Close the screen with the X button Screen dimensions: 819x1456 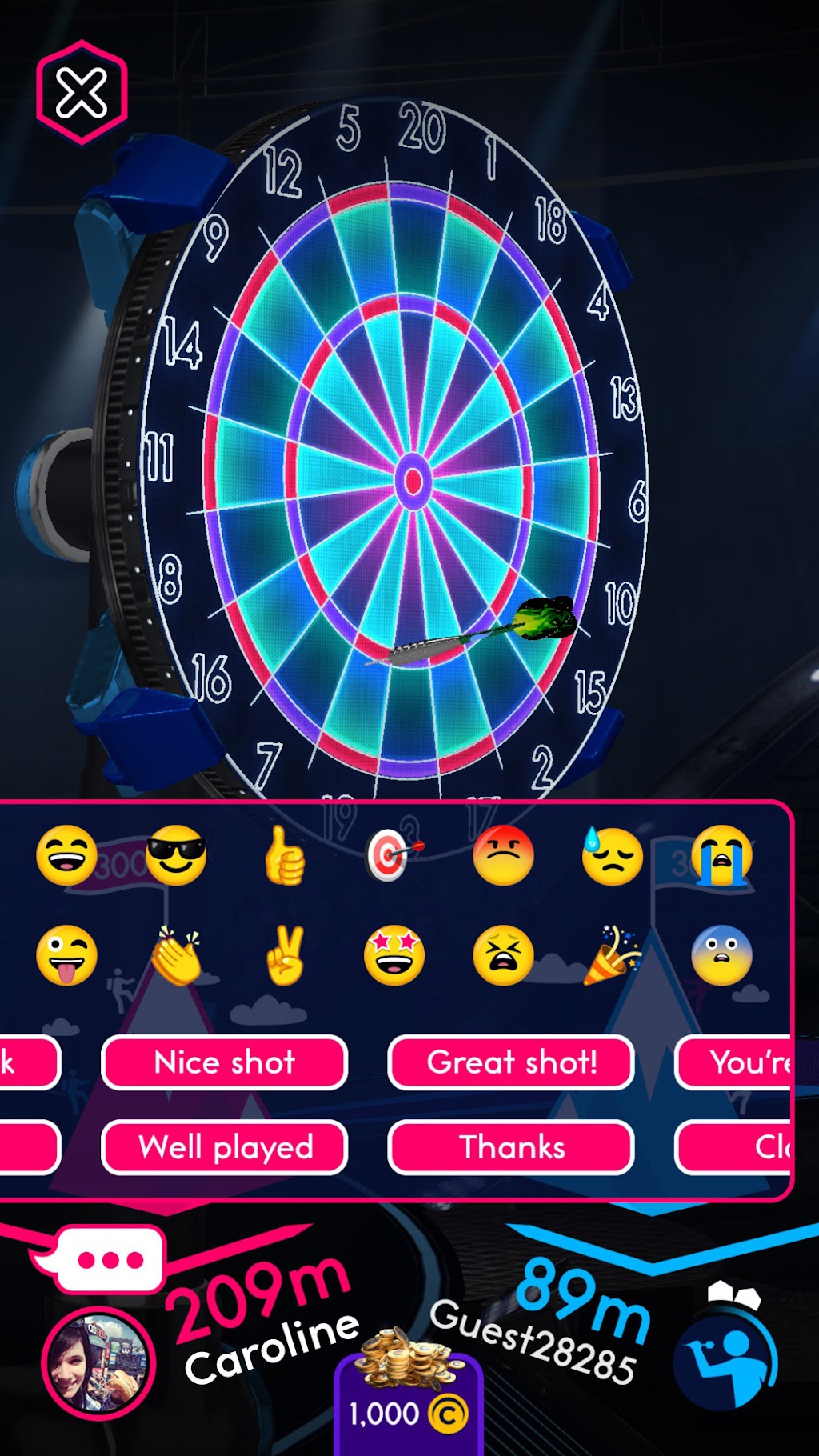pos(82,93)
